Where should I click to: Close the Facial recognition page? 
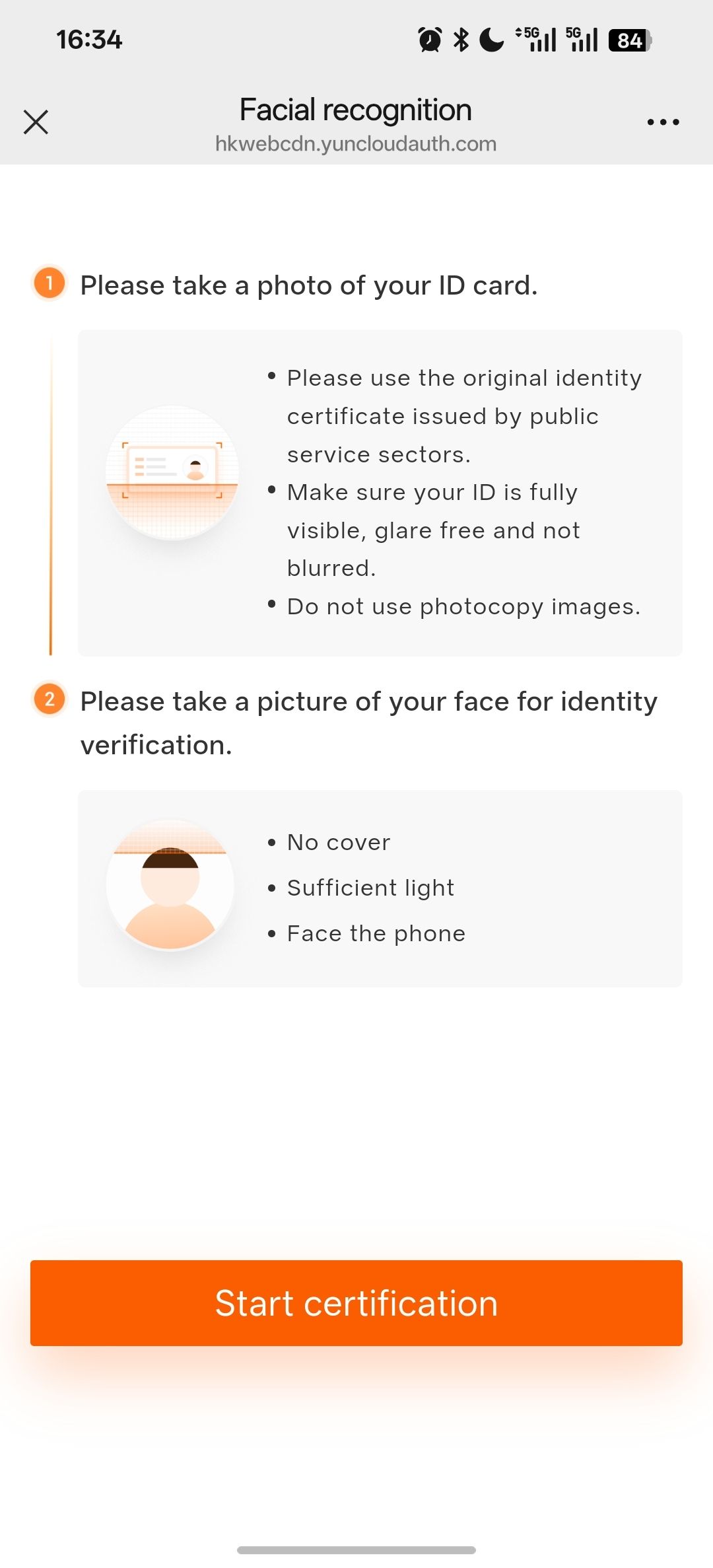(36, 122)
